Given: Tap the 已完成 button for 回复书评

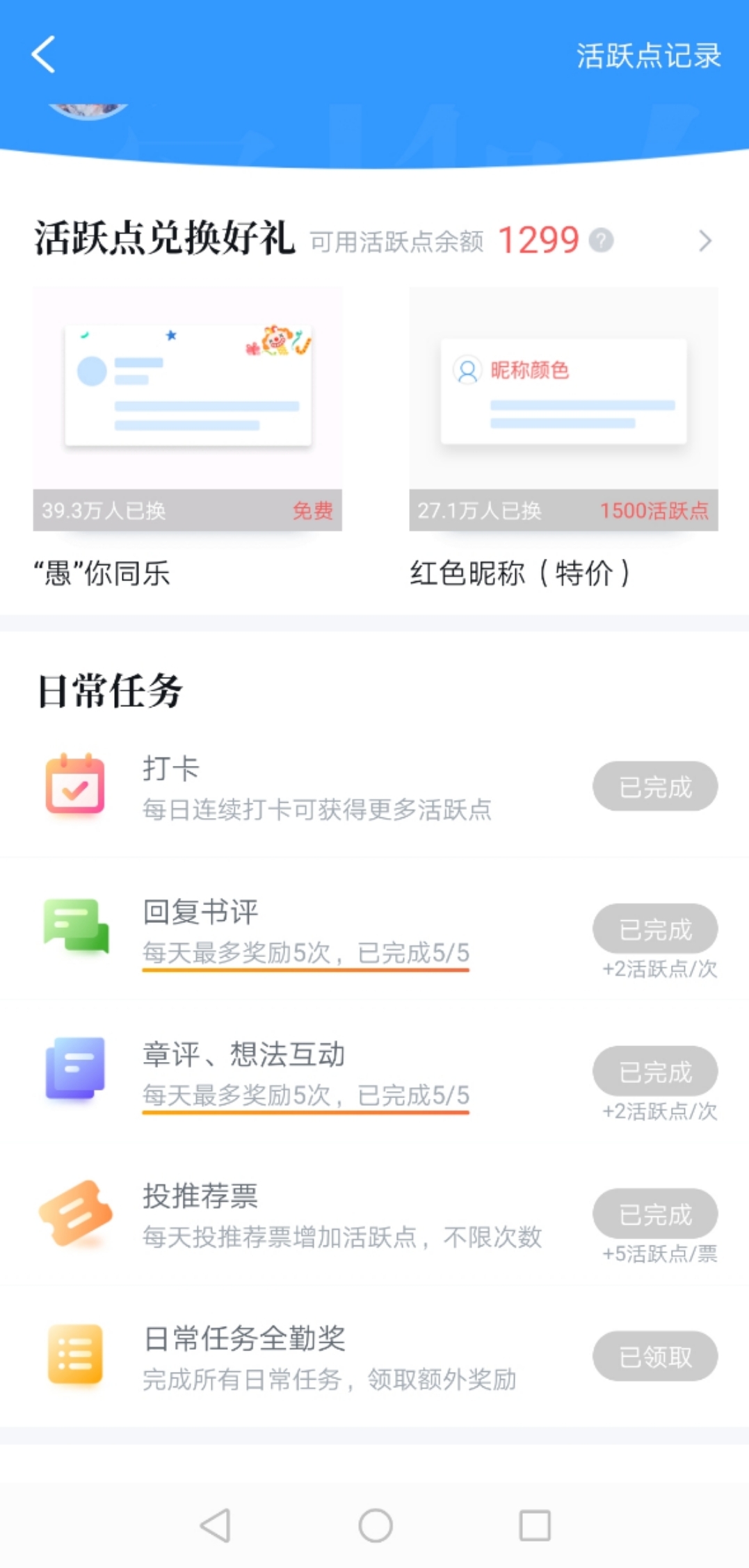Looking at the screenshot, I should click(654, 929).
